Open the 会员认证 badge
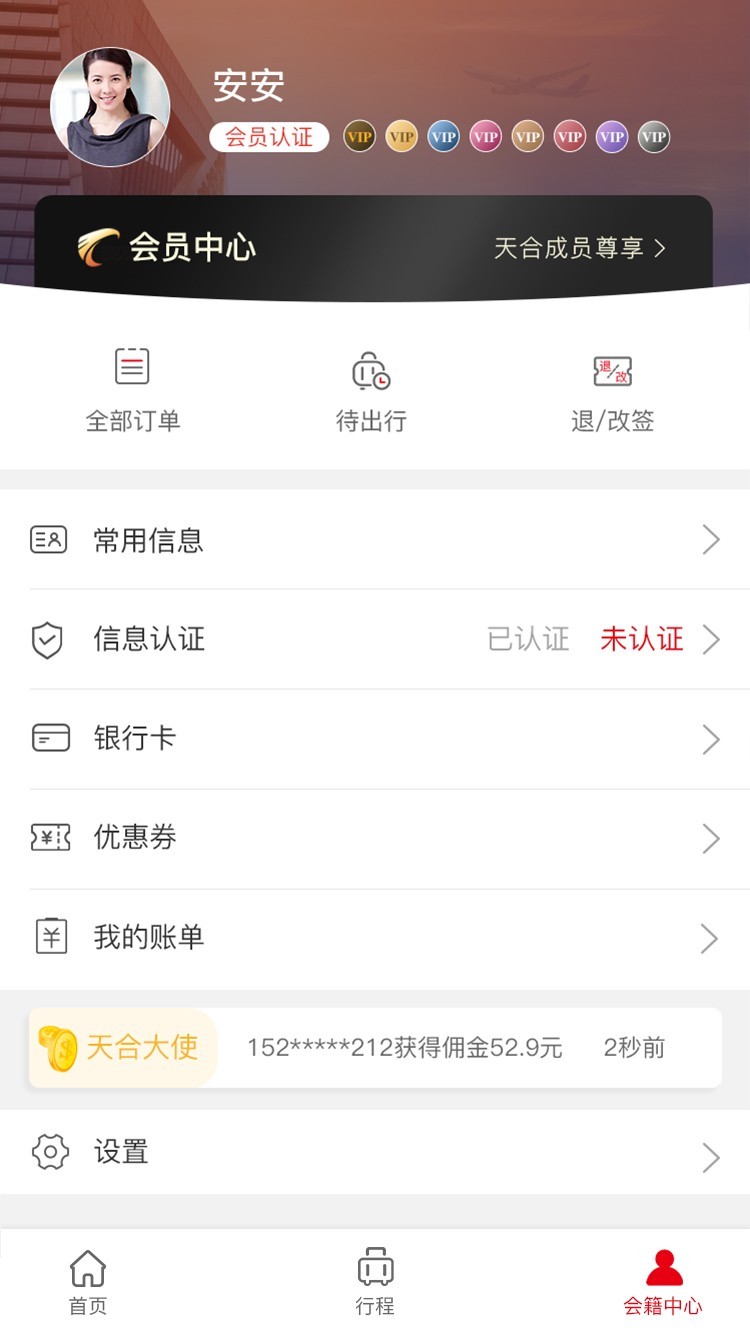The width and height of the screenshot is (750, 1334). point(269,137)
